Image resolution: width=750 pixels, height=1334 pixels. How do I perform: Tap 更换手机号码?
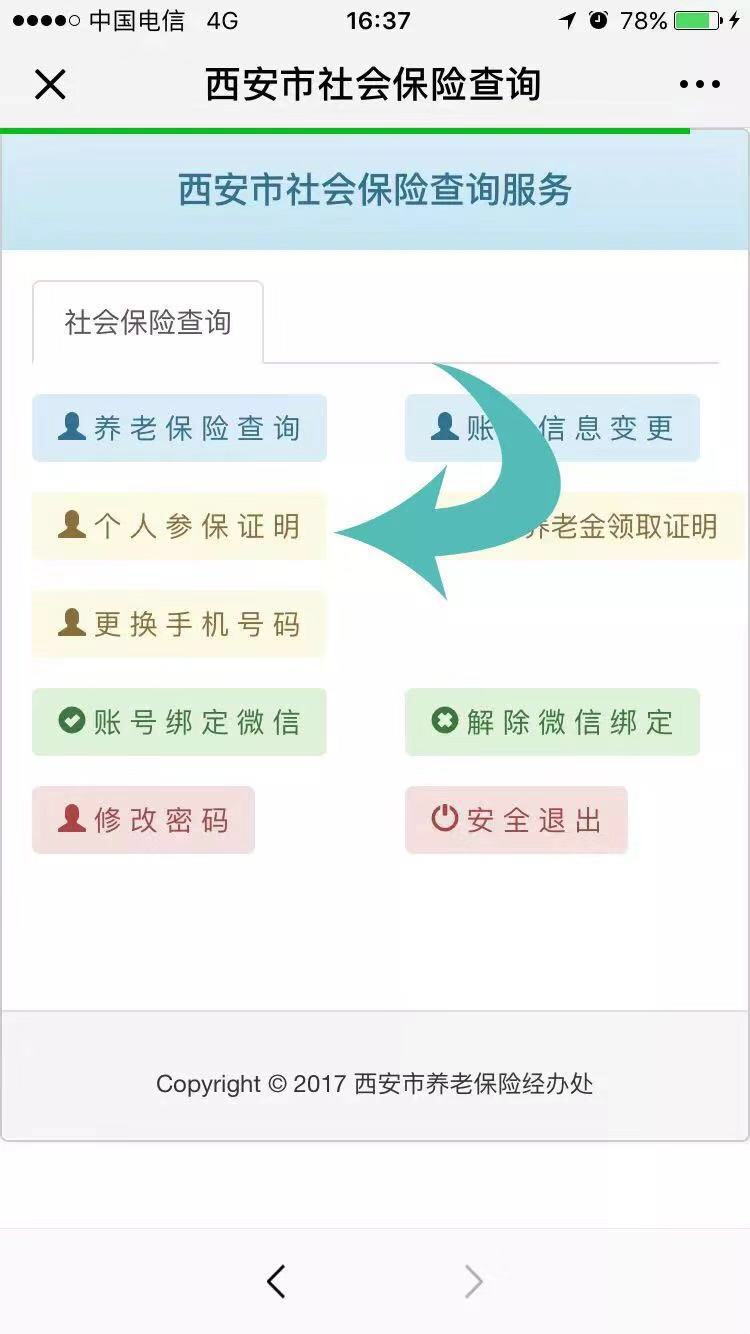tap(180, 624)
